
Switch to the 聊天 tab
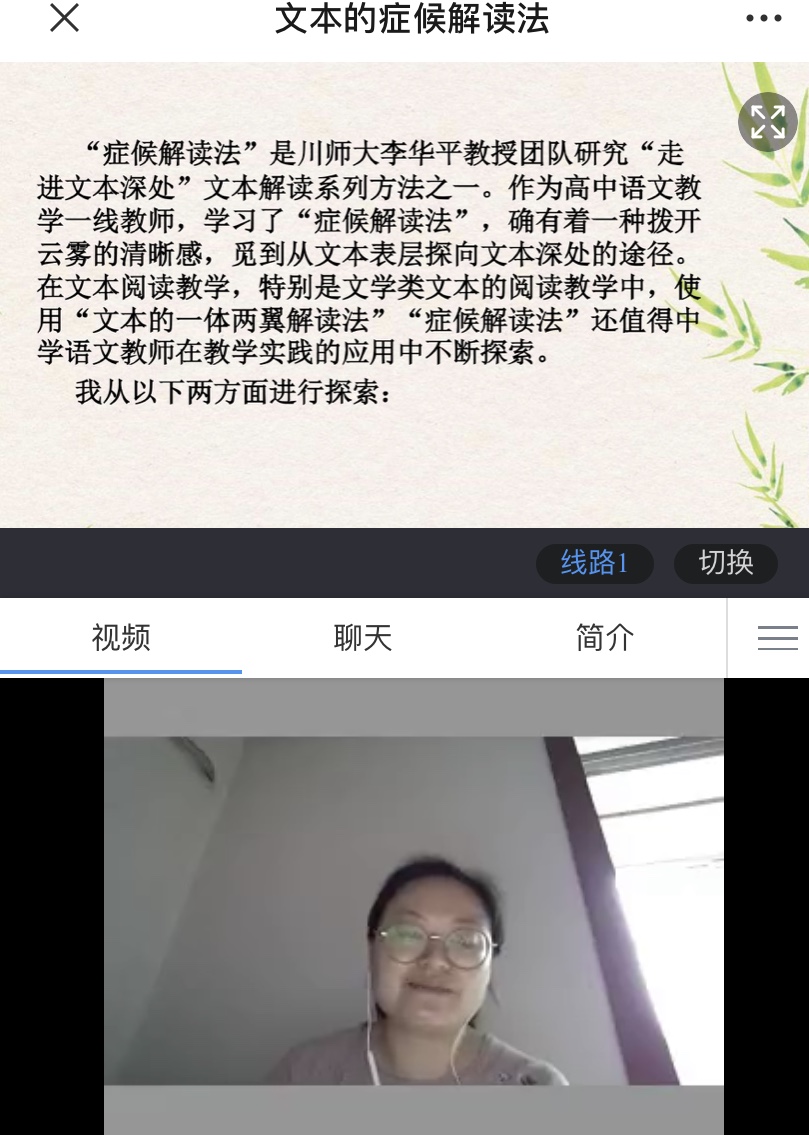363,637
